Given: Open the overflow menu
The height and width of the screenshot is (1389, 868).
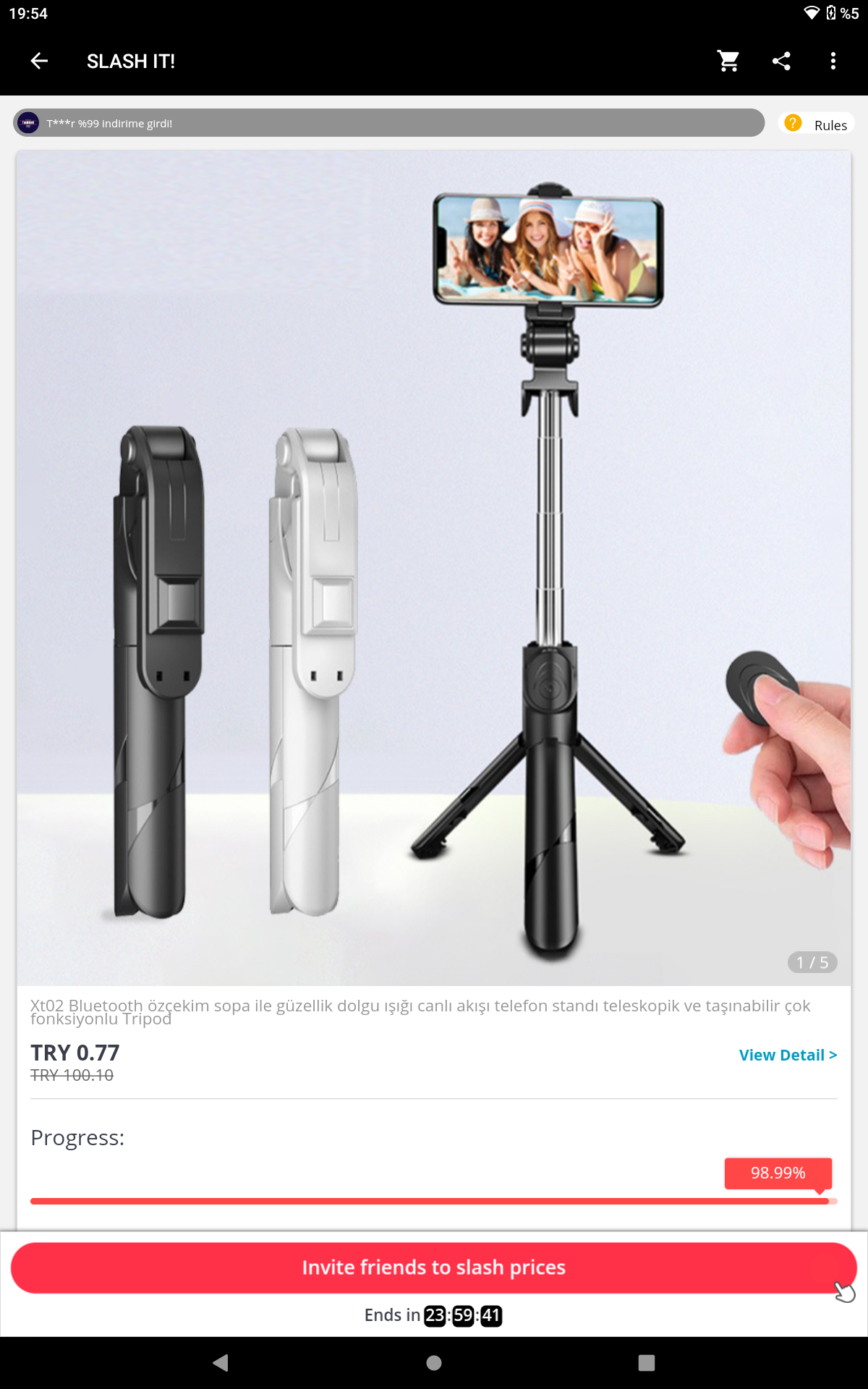Looking at the screenshot, I should click(x=833, y=61).
